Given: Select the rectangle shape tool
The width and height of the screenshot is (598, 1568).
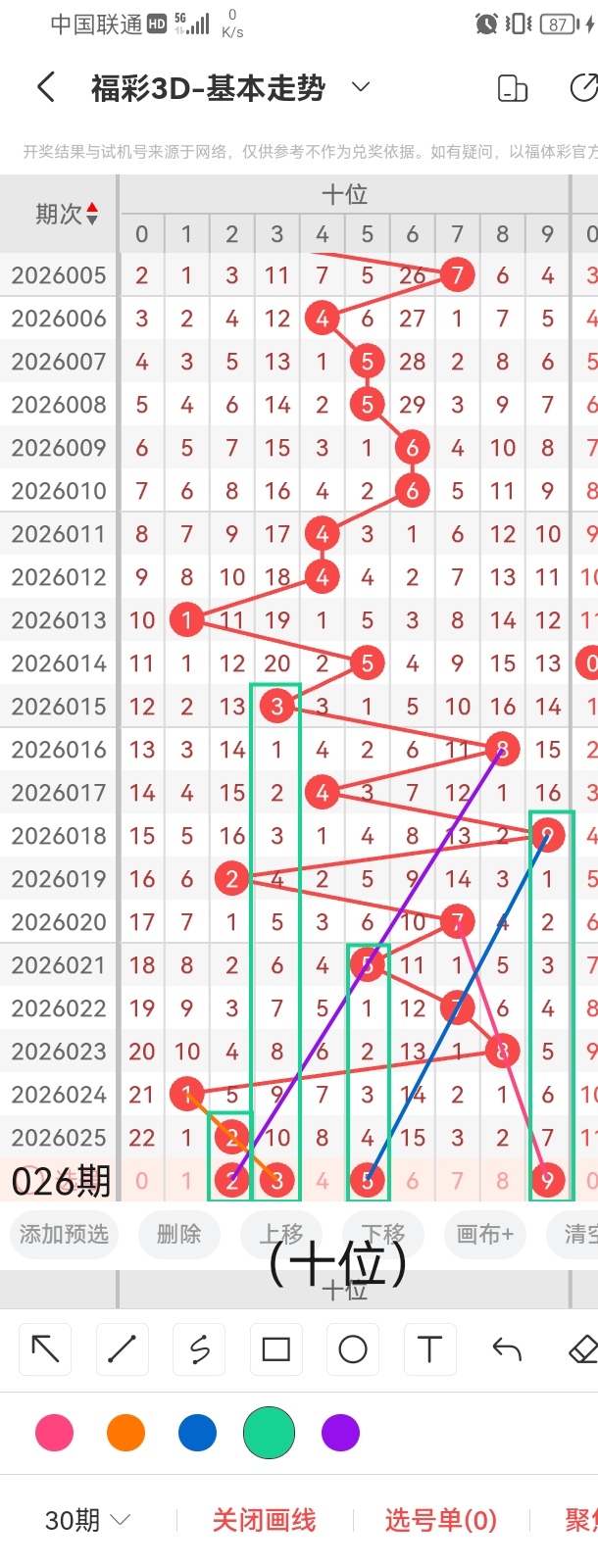Looking at the screenshot, I should coord(275,1349).
